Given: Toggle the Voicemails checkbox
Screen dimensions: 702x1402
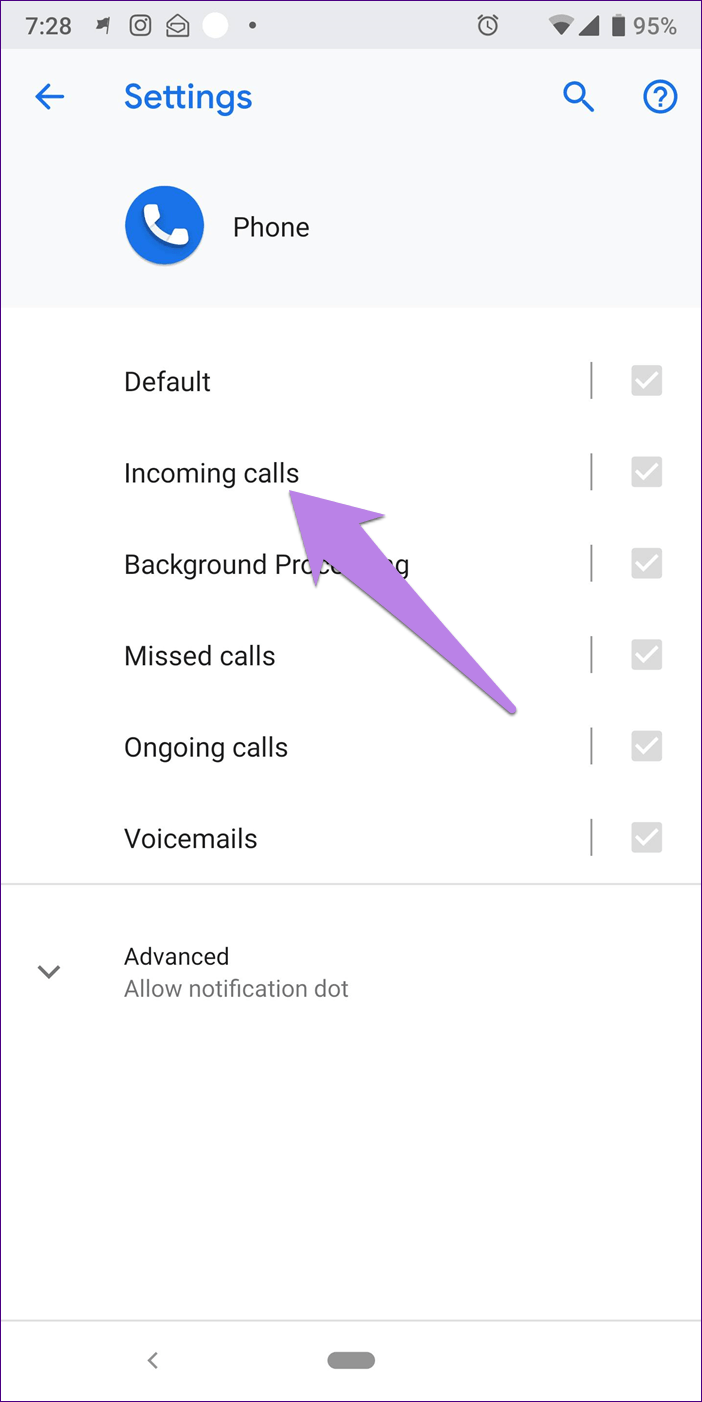Looking at the screenshot, I should point(647,837).
